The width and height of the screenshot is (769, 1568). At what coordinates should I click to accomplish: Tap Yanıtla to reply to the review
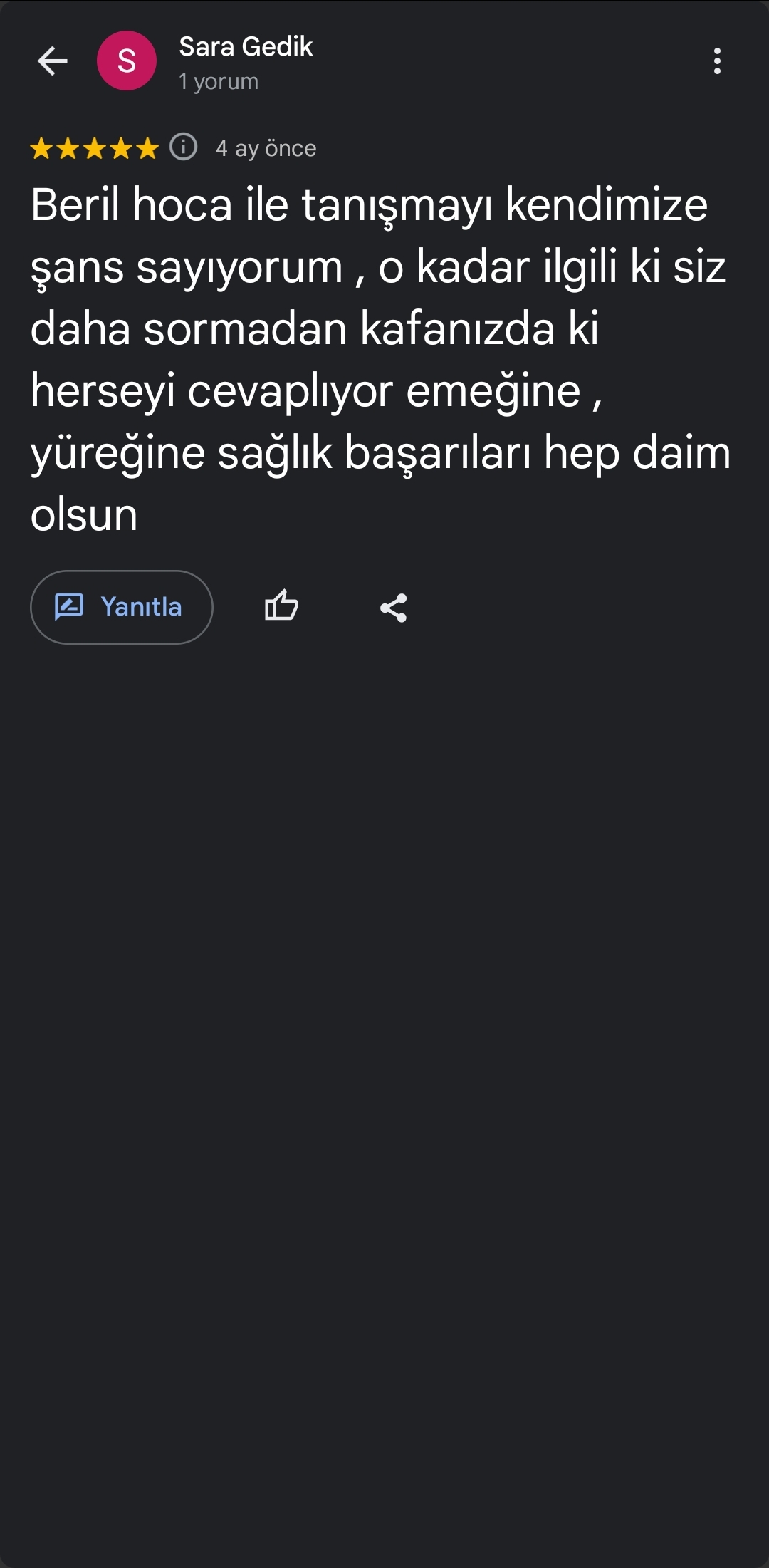[122, 607]
